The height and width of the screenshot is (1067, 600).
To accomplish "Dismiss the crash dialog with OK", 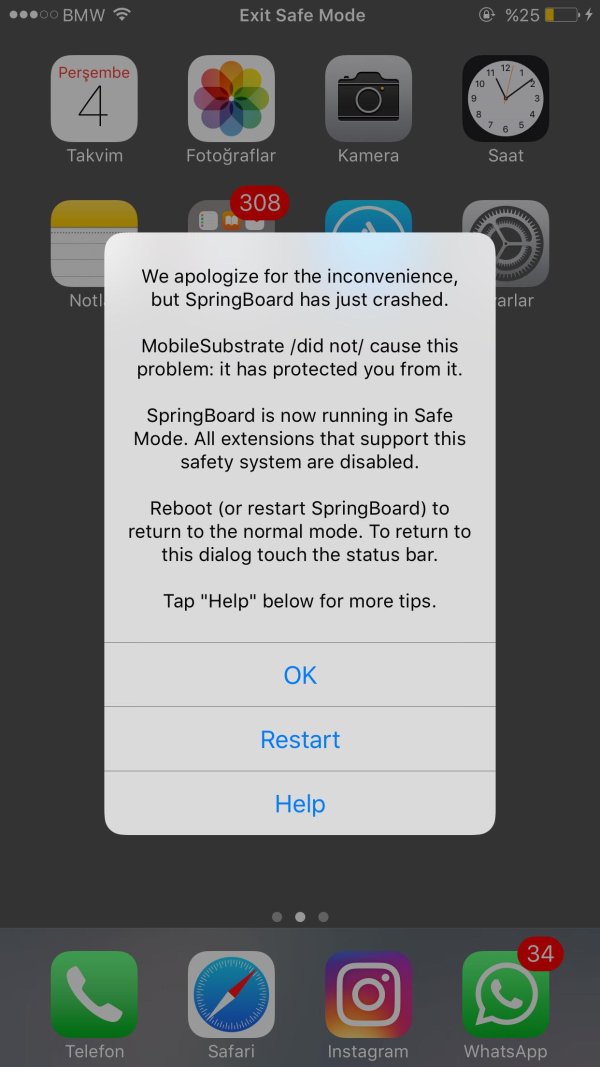I will (300, 675).
